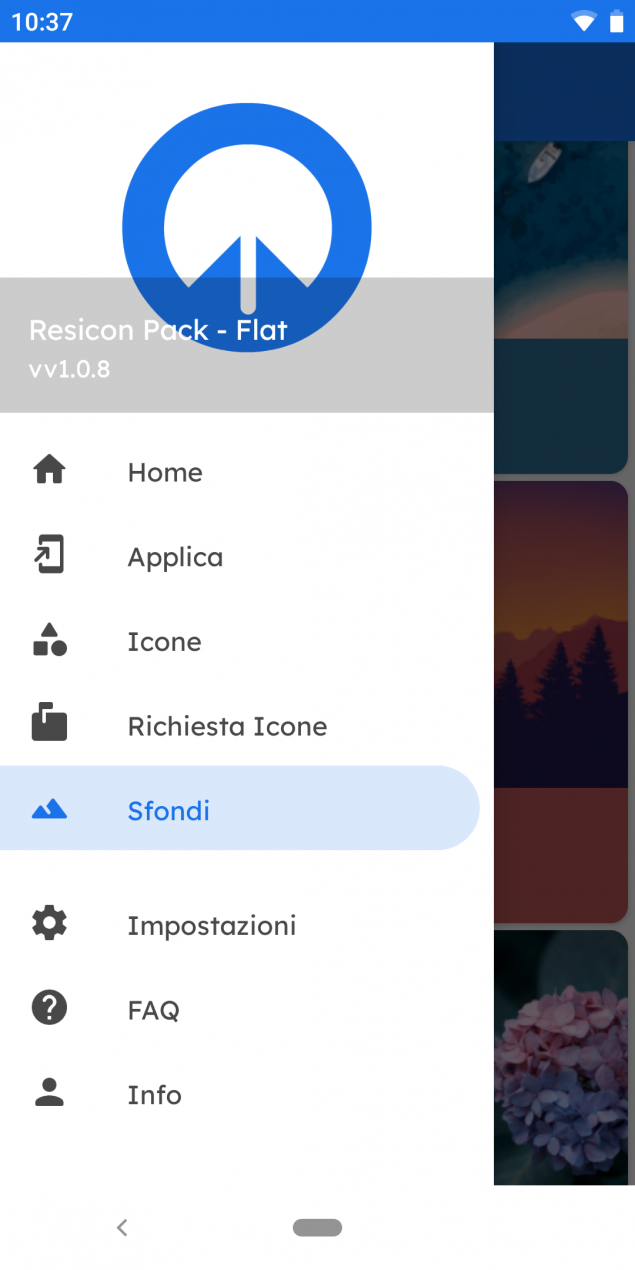Screen dimensions: 635x1270
Task: Go to the Icone section
Action: [240, 641]
